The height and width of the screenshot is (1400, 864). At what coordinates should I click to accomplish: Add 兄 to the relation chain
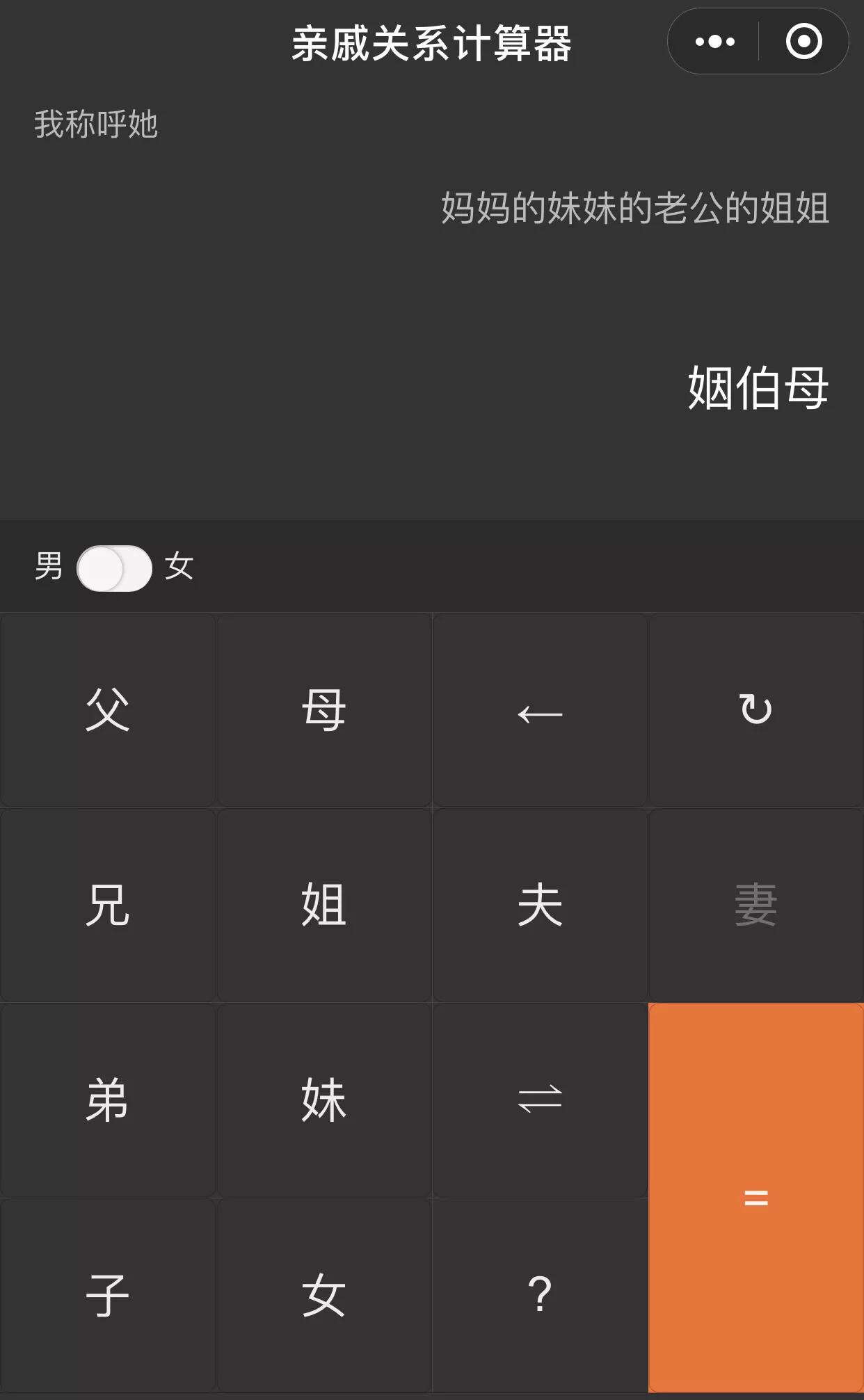(108, 905)
